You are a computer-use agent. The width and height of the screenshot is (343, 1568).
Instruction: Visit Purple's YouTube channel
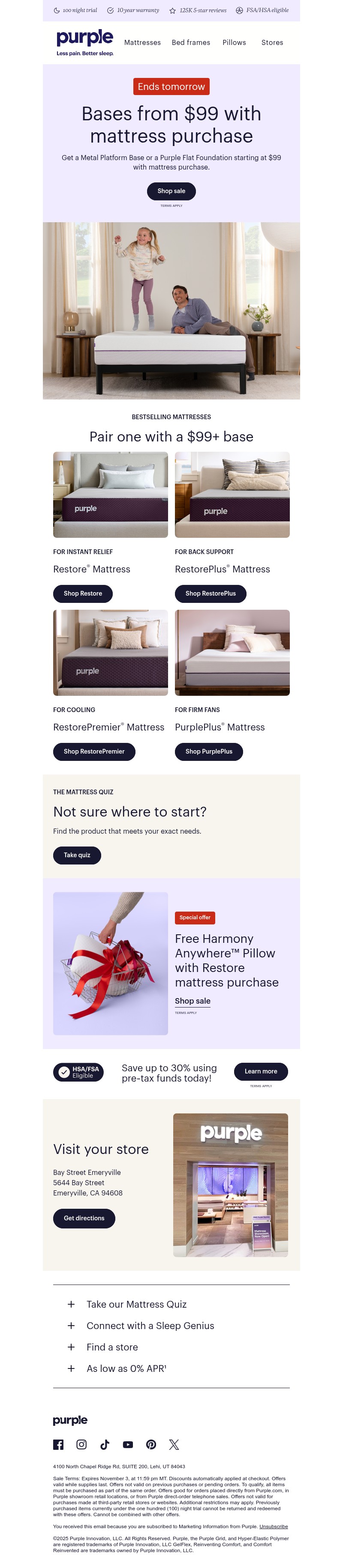pyautogui.click(x=128, y=1444)
